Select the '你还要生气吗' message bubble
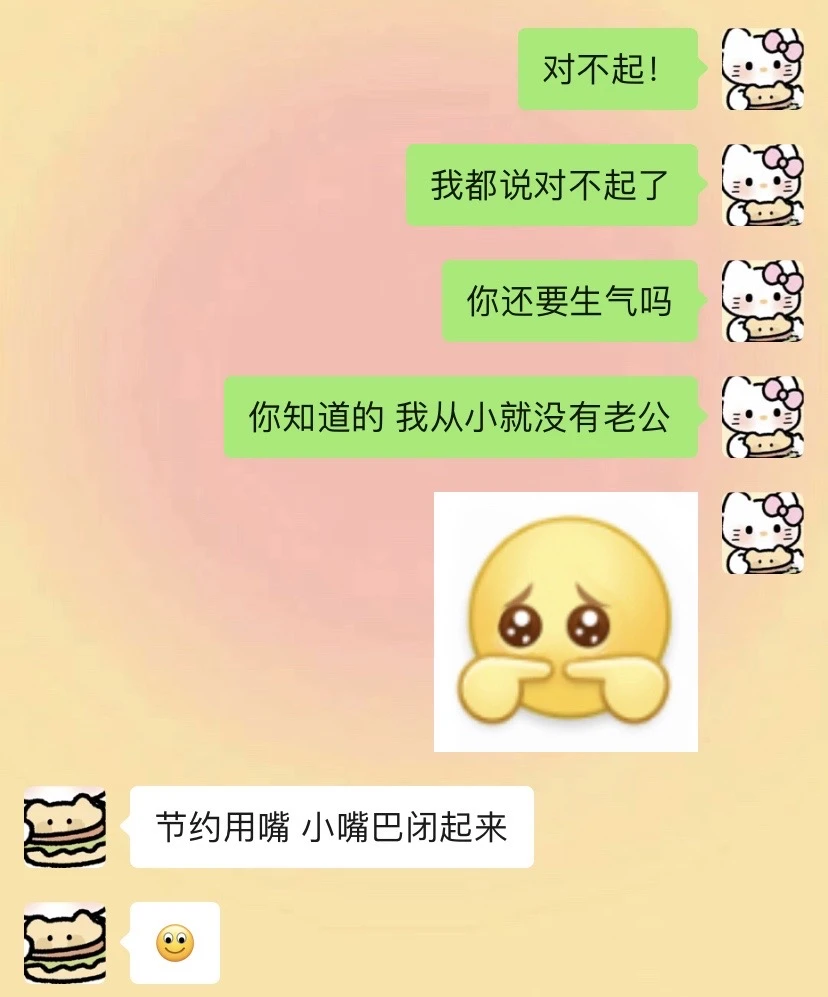This screenshot has height=997, width=828. click(x=568, y=301)
